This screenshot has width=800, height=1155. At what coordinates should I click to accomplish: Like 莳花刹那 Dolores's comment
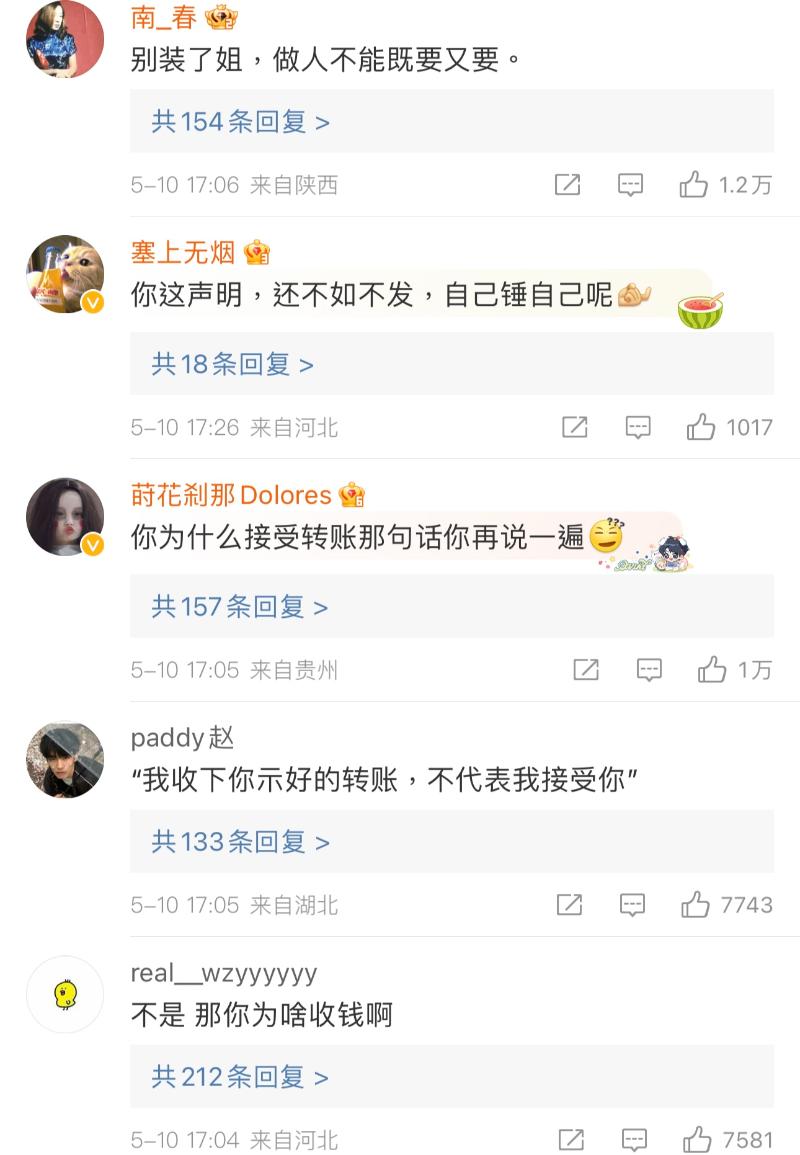point(712,670)
